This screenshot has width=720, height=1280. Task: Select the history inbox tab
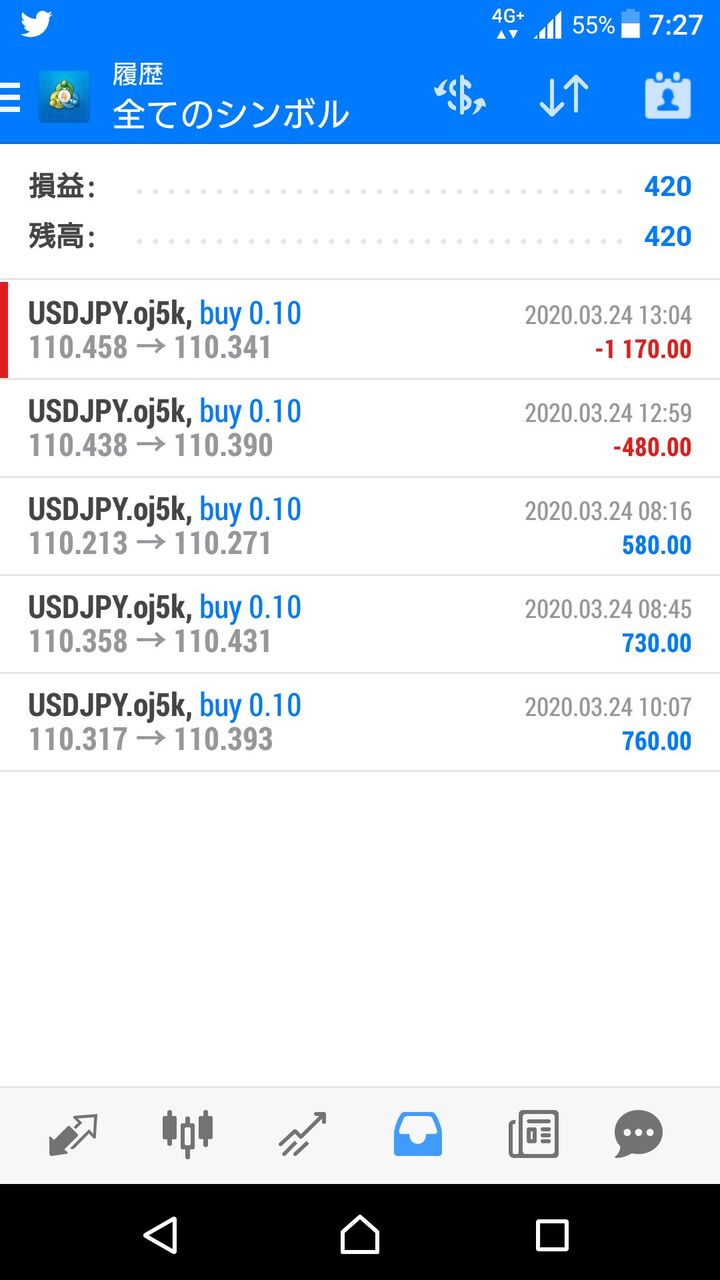pyautogui.click(x=418, y=1134)
